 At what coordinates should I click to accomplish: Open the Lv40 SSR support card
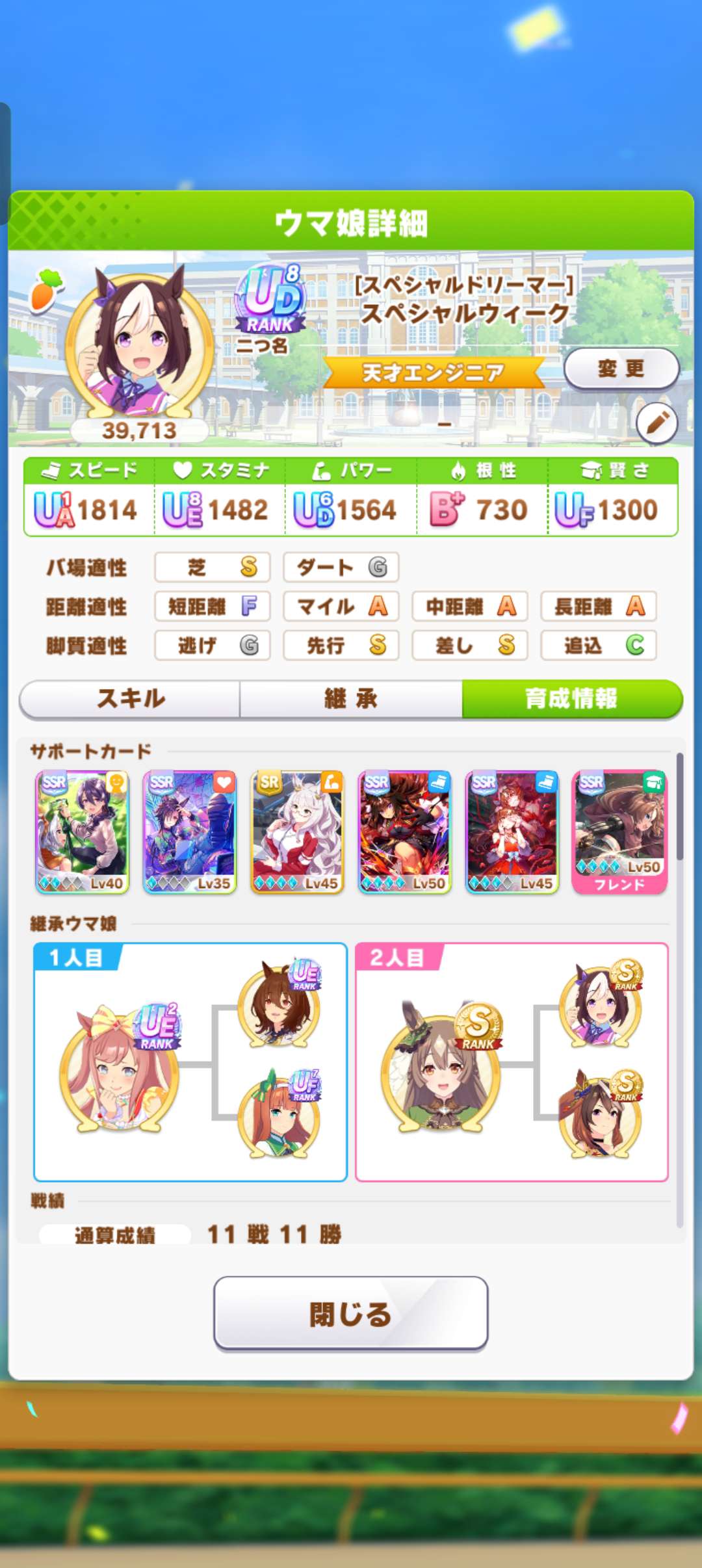point(83,832)
